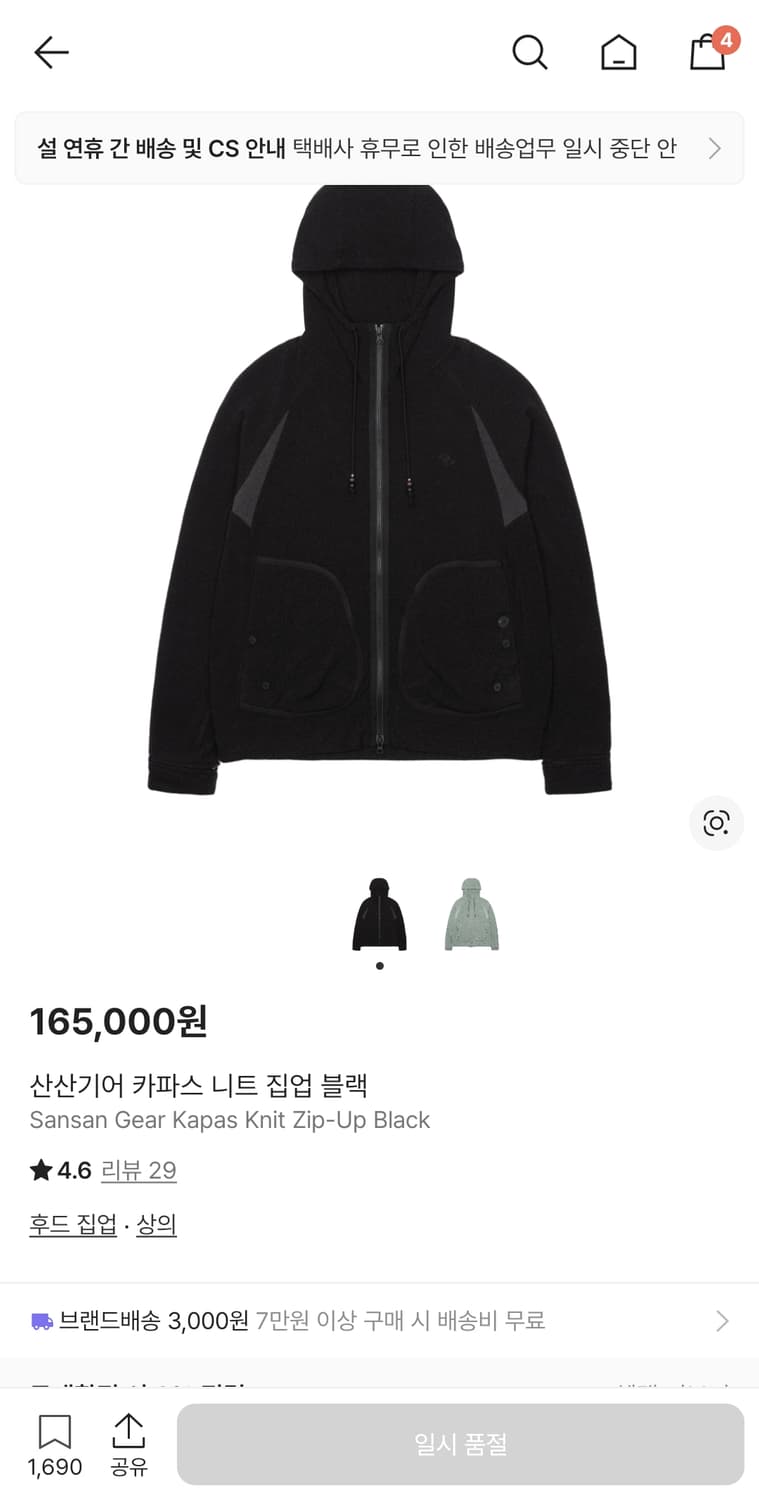Open the shopping cart with 4 items
Screen dimensions: 759x1500
708,53
